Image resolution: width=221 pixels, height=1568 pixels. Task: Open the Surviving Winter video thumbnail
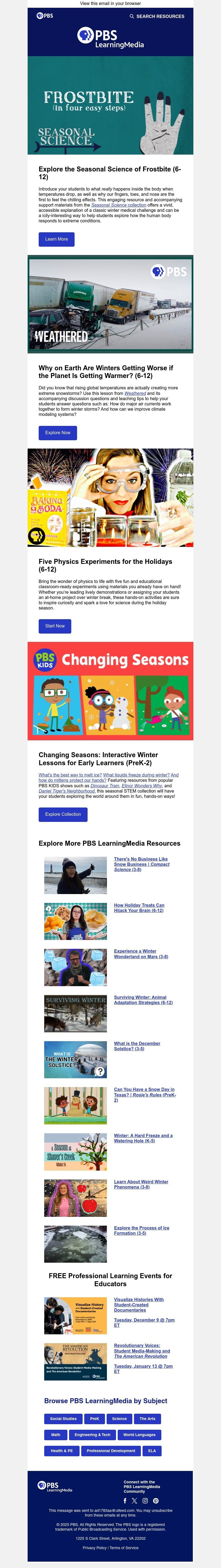[x=75, y=1014]
